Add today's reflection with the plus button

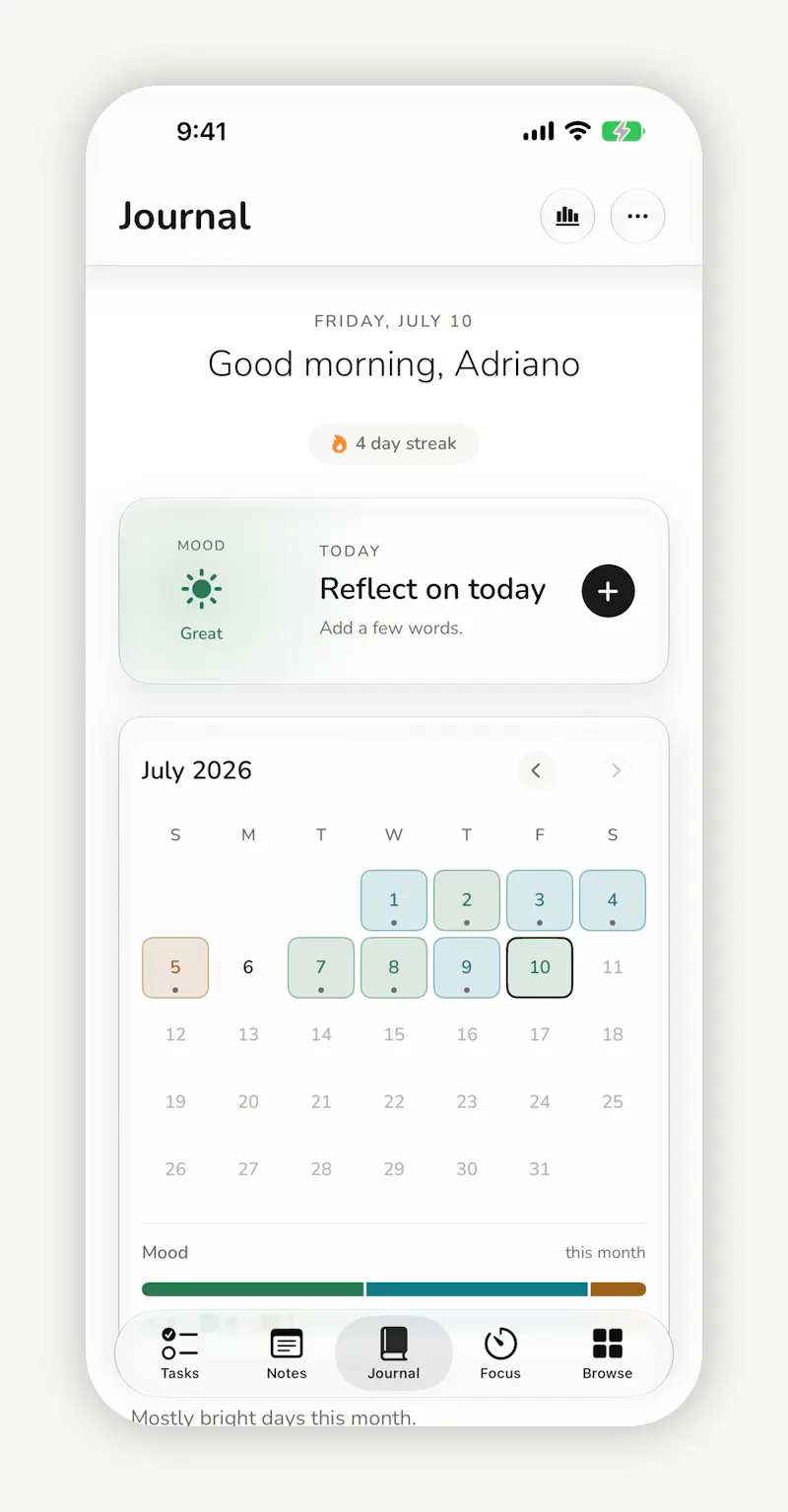tap(608, 591)
